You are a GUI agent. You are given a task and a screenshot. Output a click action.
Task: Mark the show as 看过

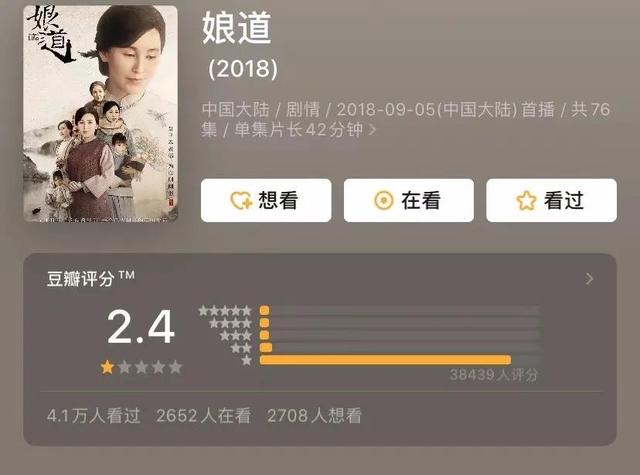coord(551,200)
